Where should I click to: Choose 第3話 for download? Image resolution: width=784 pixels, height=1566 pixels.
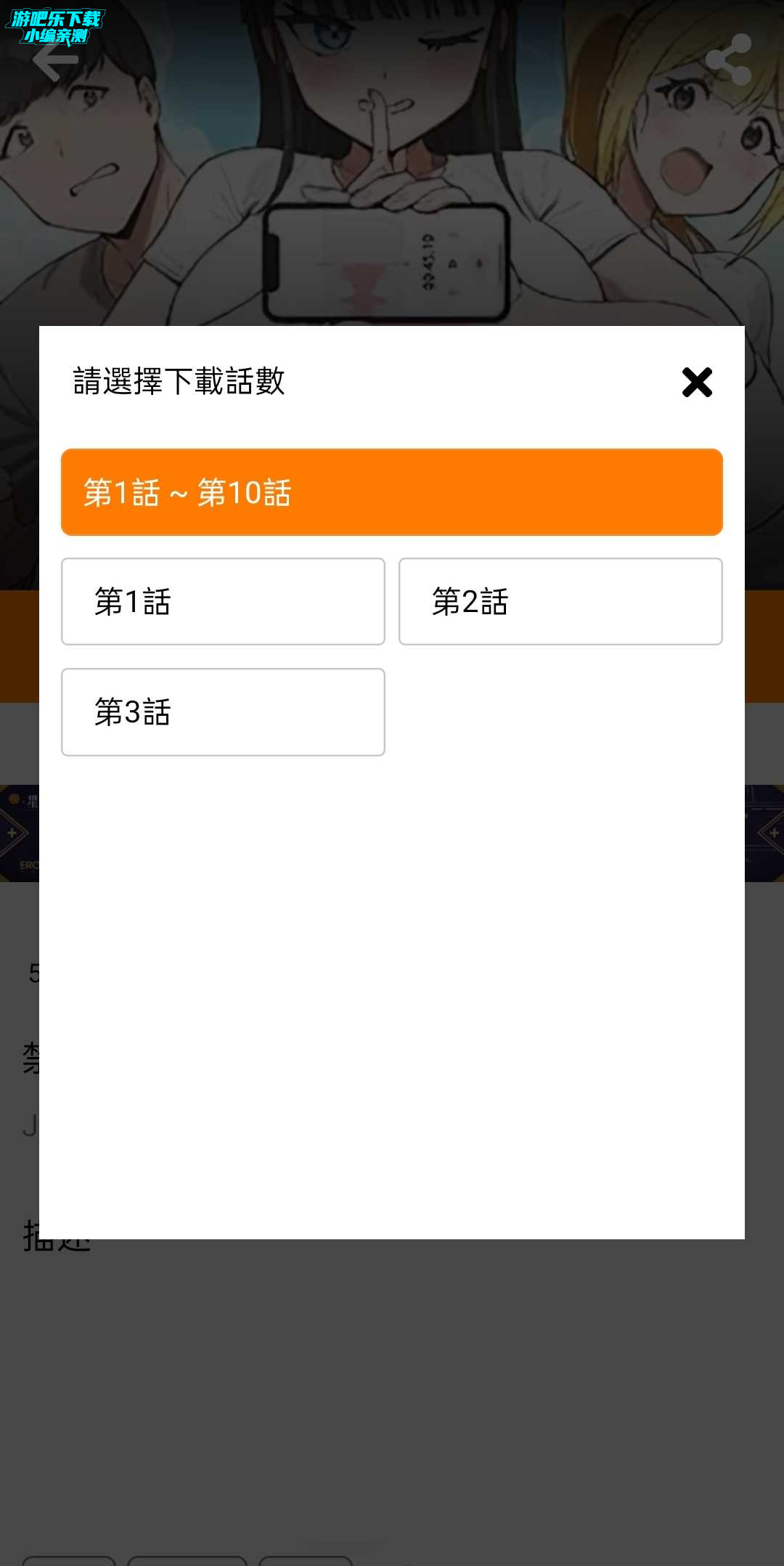[223, 711]
